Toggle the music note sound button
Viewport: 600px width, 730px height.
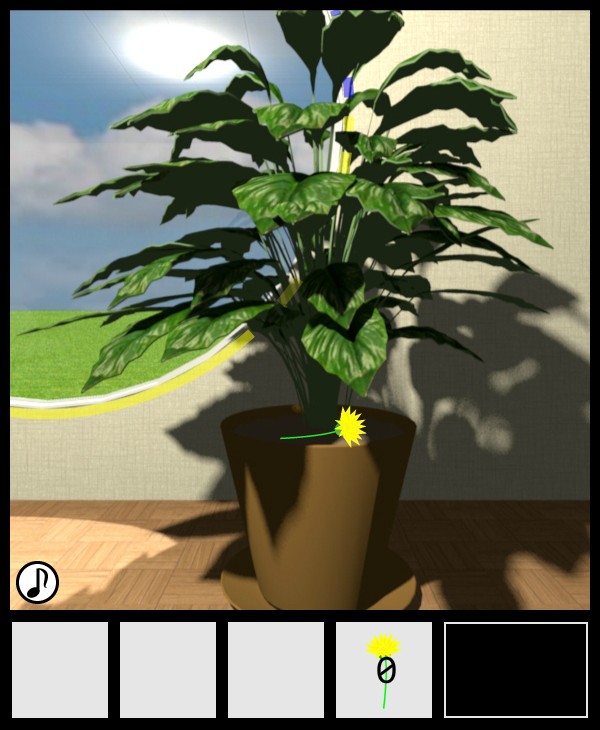37,582
